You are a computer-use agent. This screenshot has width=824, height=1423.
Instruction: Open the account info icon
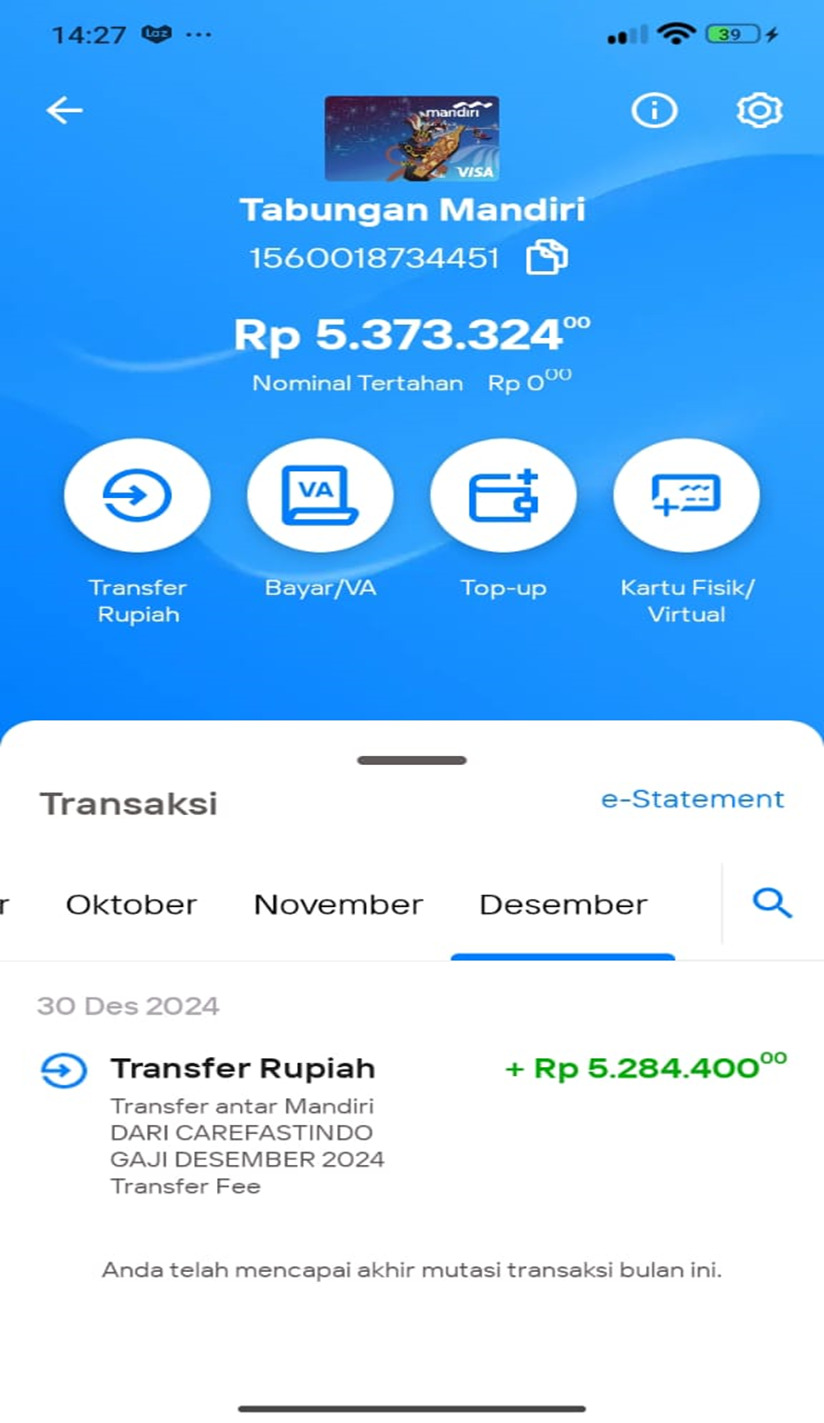tap(654, 110)
